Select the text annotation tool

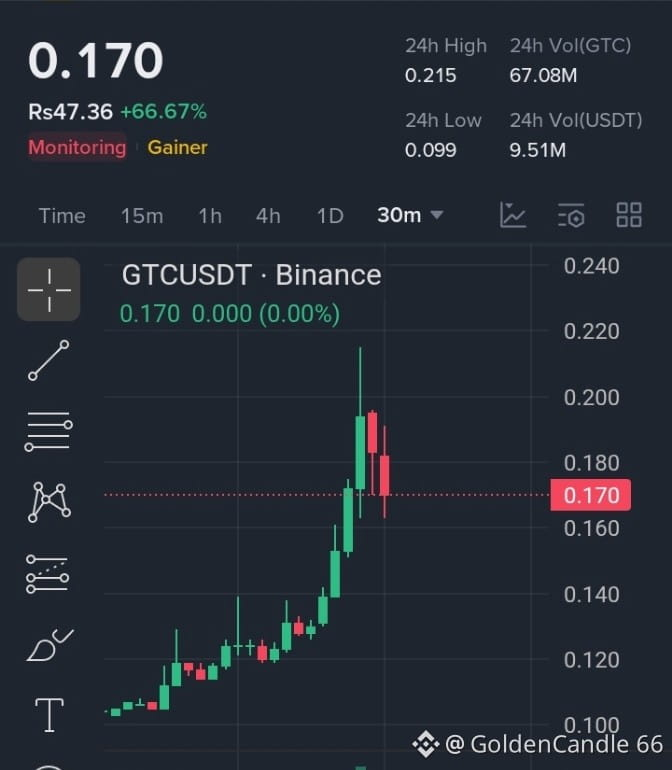pyautogui.click(x=49, y=715)
